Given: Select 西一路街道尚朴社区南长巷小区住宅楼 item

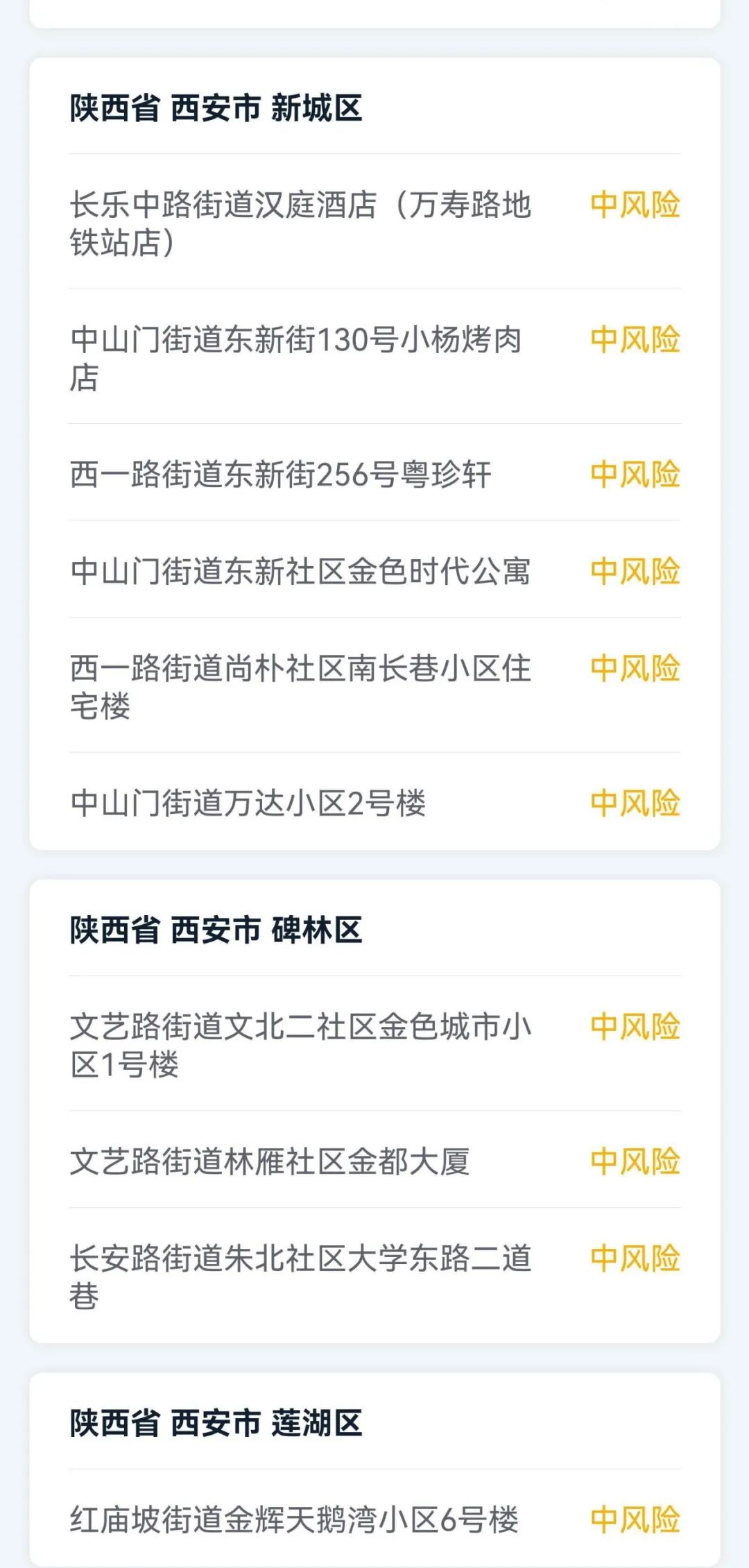Looking at the screenshot, I should [302, 687].
